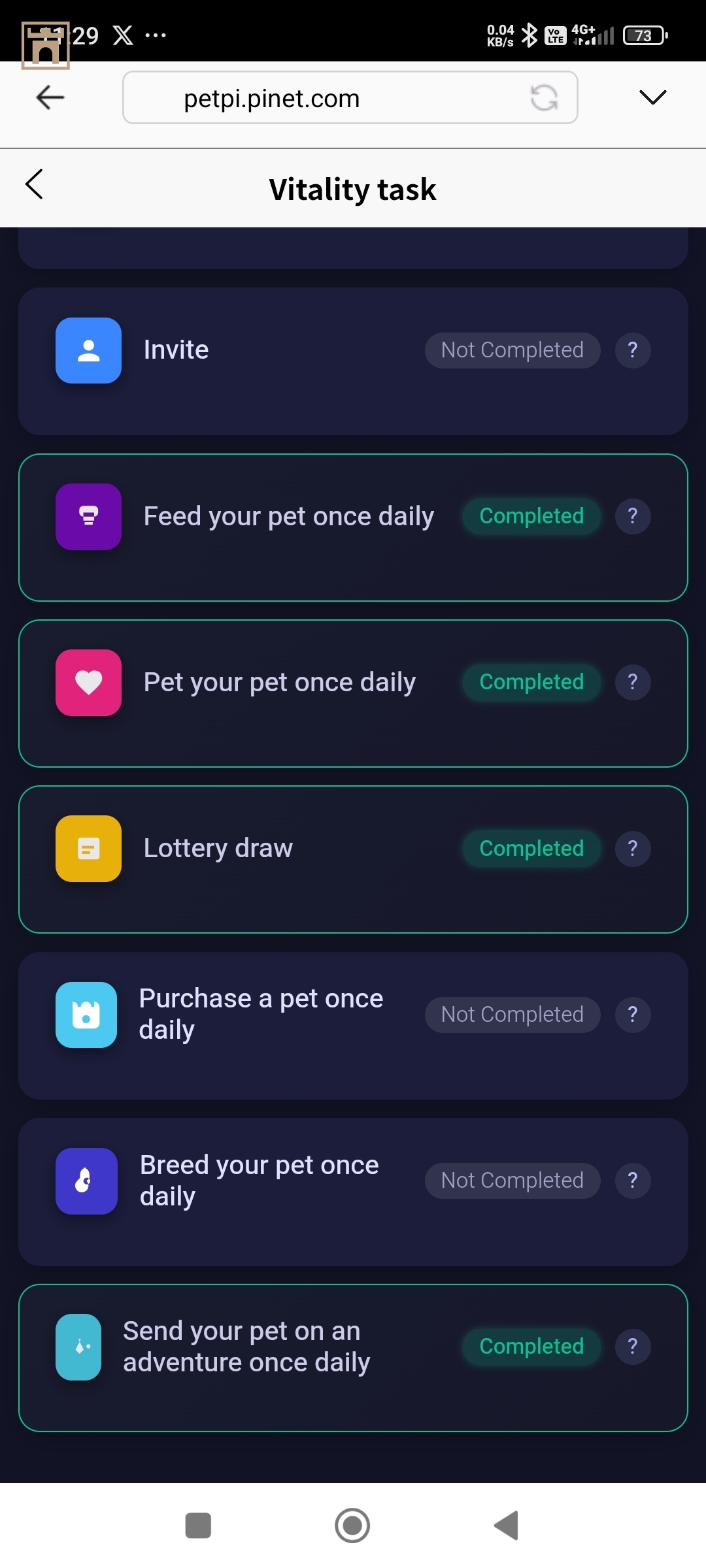
Task: Tap Not Completed on the Invite task
Action: click(x=512, y=350)
